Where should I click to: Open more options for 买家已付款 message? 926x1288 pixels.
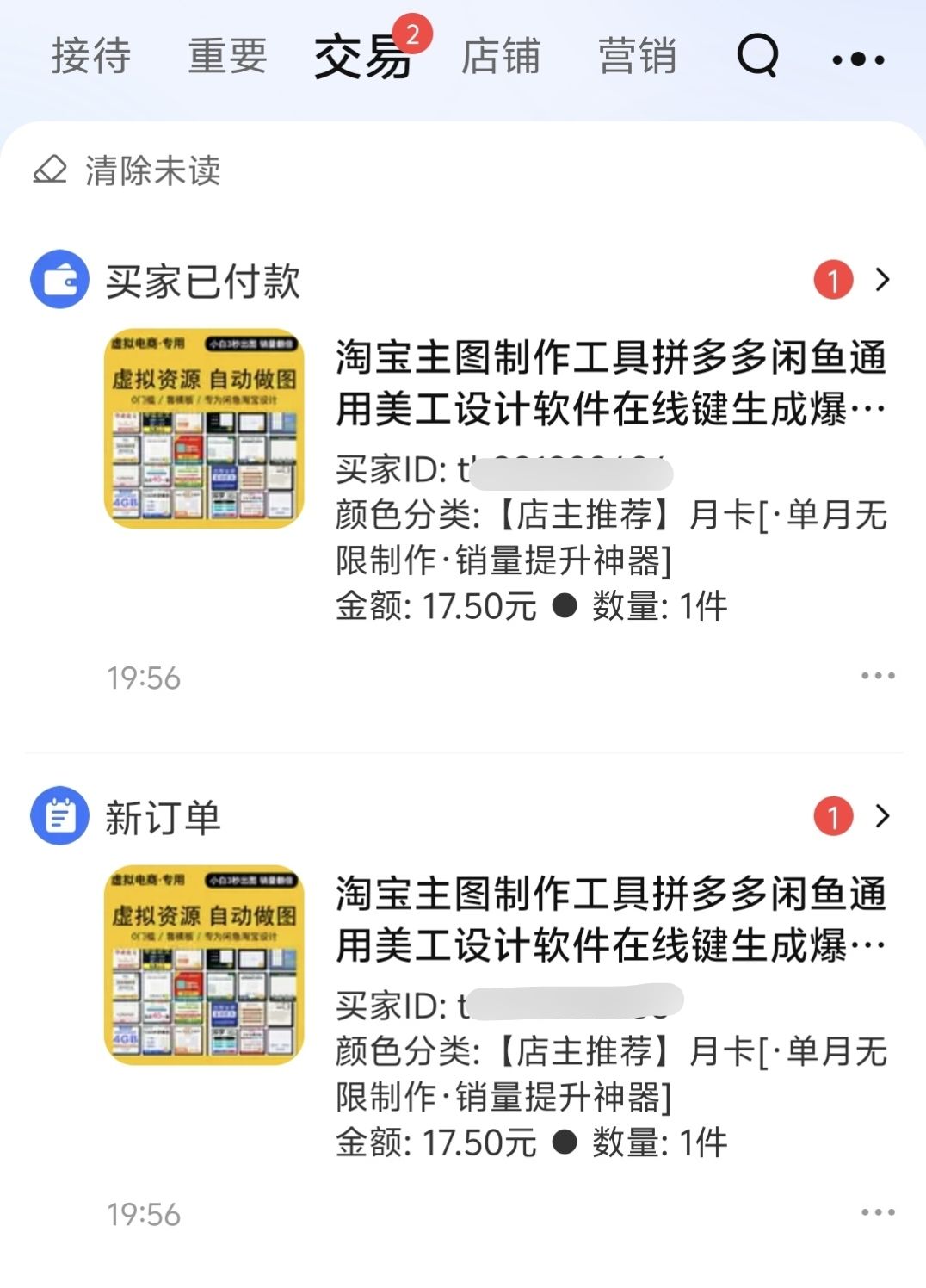878,677
